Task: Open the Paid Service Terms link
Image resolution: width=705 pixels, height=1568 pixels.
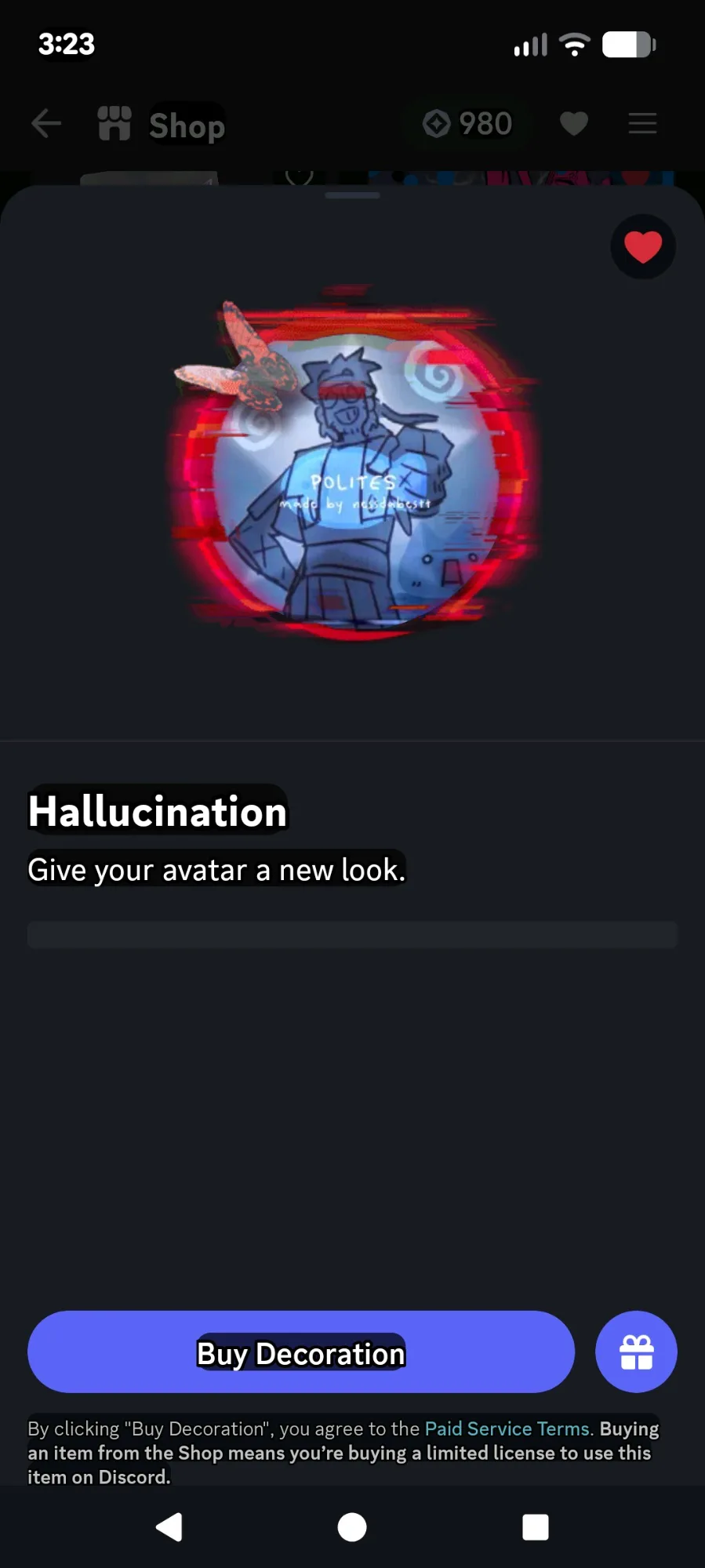Action: coord(507,1428)
